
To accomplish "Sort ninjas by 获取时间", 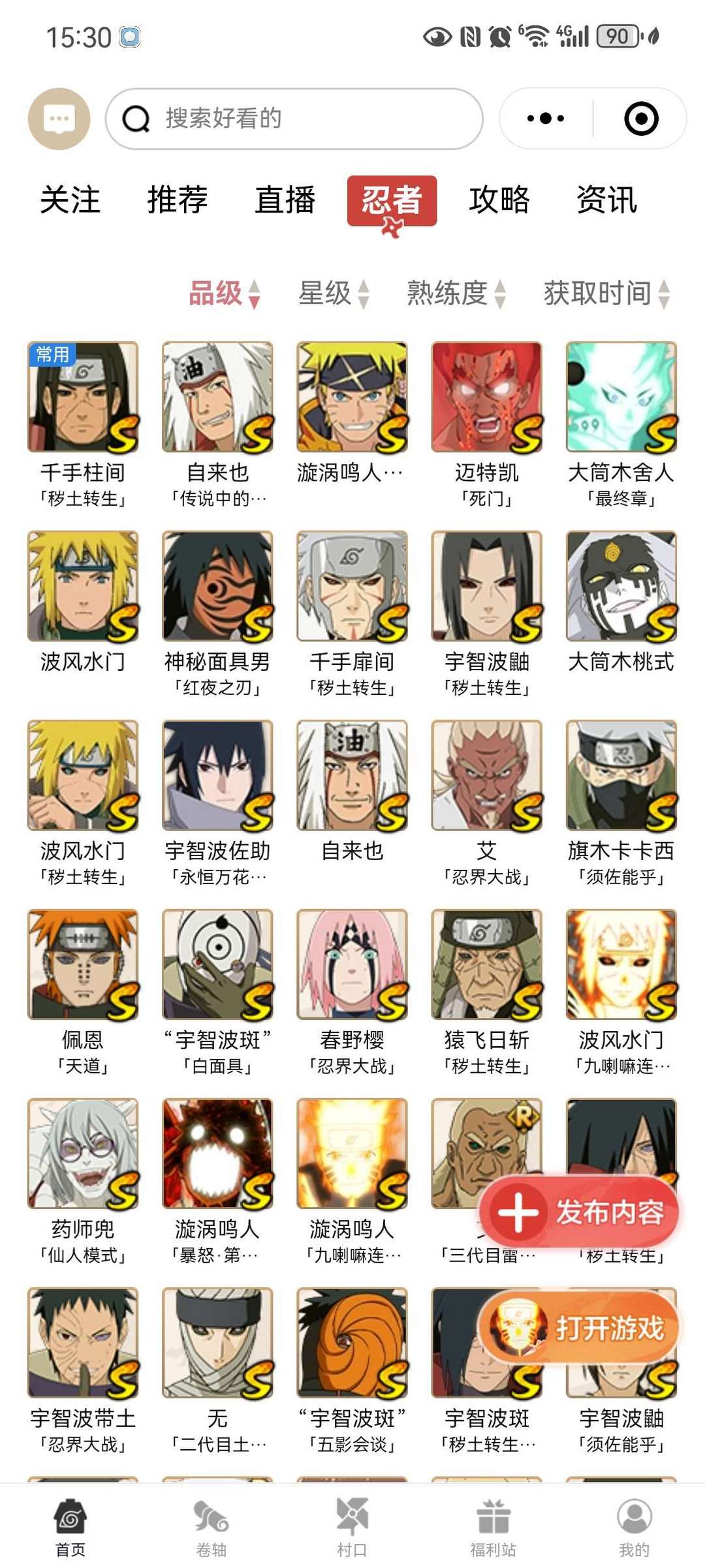I will (x=607, y=293).
